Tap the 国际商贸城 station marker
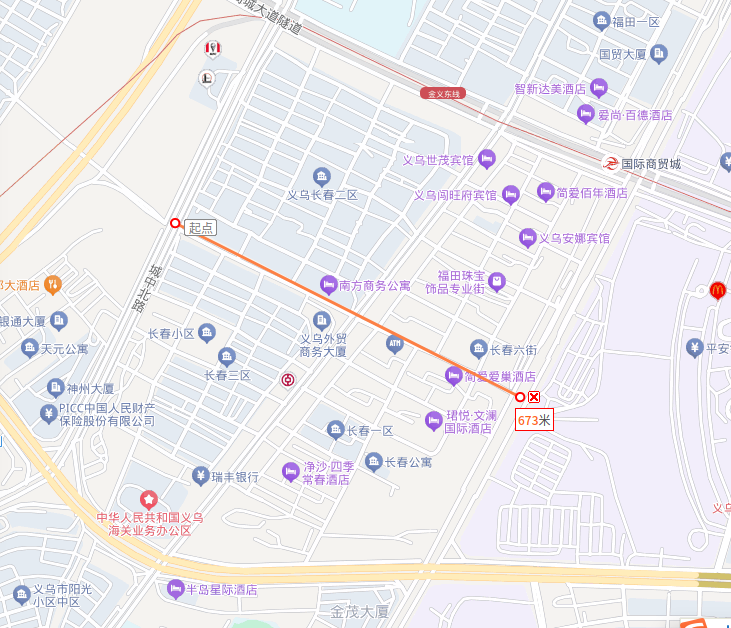Viewport: 731px width, 628px height. 609,163
